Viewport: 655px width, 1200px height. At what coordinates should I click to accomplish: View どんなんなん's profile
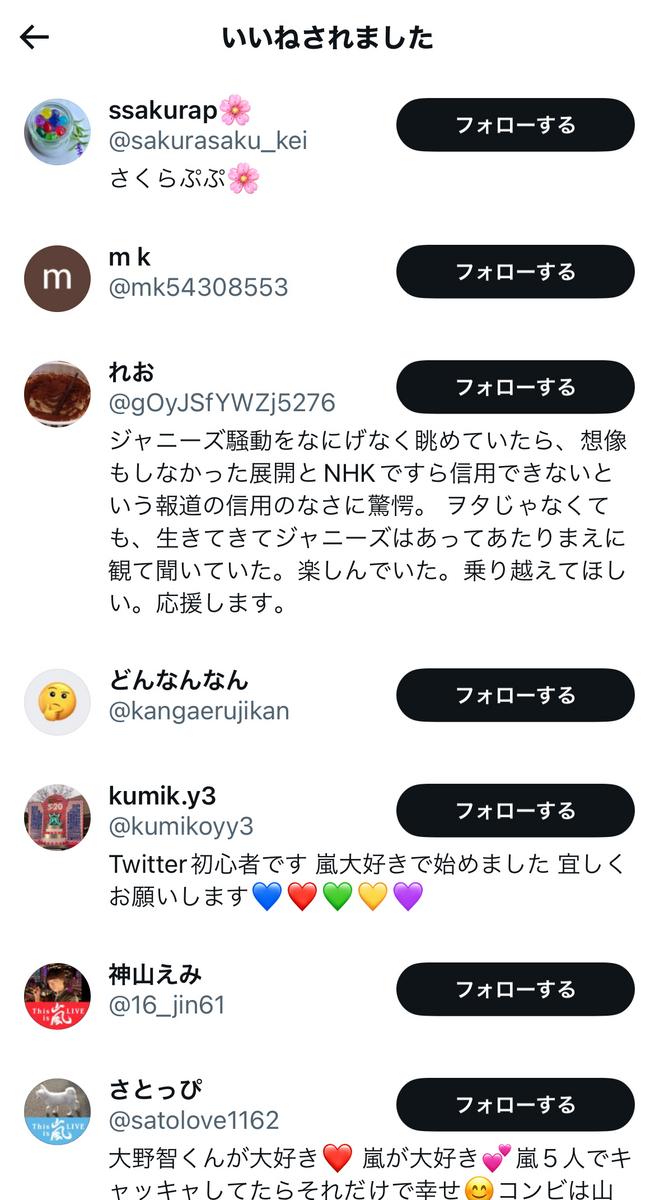[x=178, y=681]
